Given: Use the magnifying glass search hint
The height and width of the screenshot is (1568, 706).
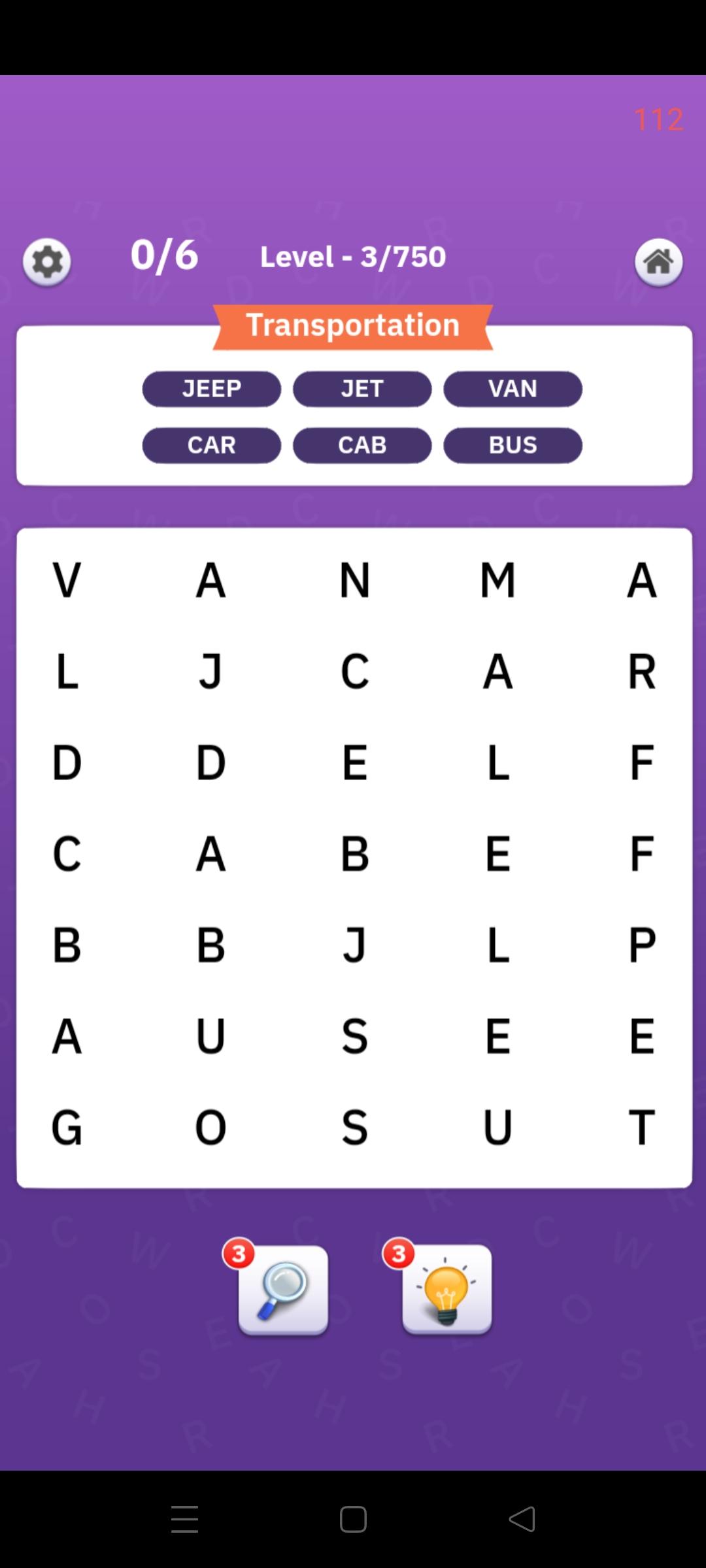Looking at the screenshot, I should [x=284, y=1290].
